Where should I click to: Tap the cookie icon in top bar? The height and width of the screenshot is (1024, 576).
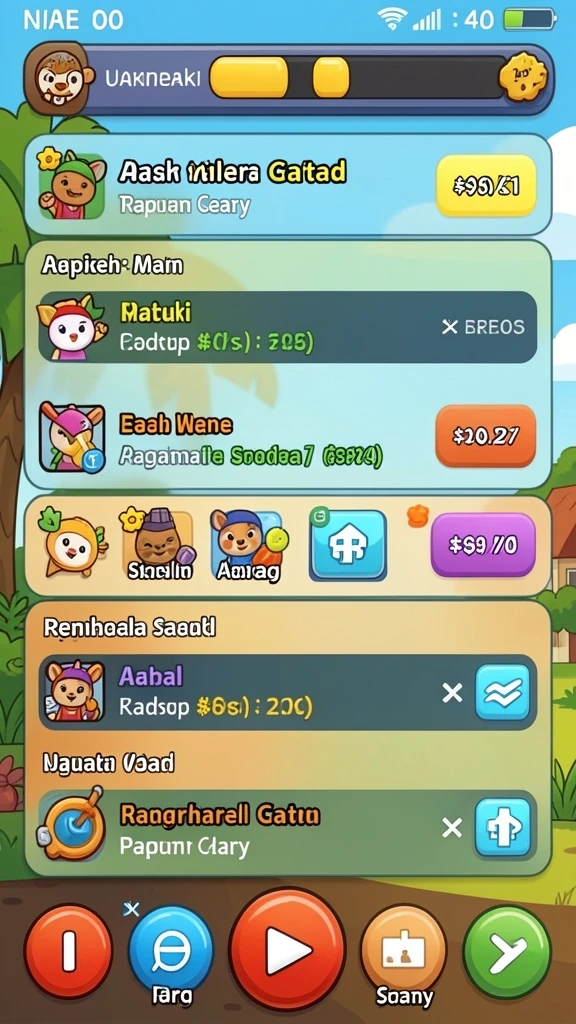point(522,79)
